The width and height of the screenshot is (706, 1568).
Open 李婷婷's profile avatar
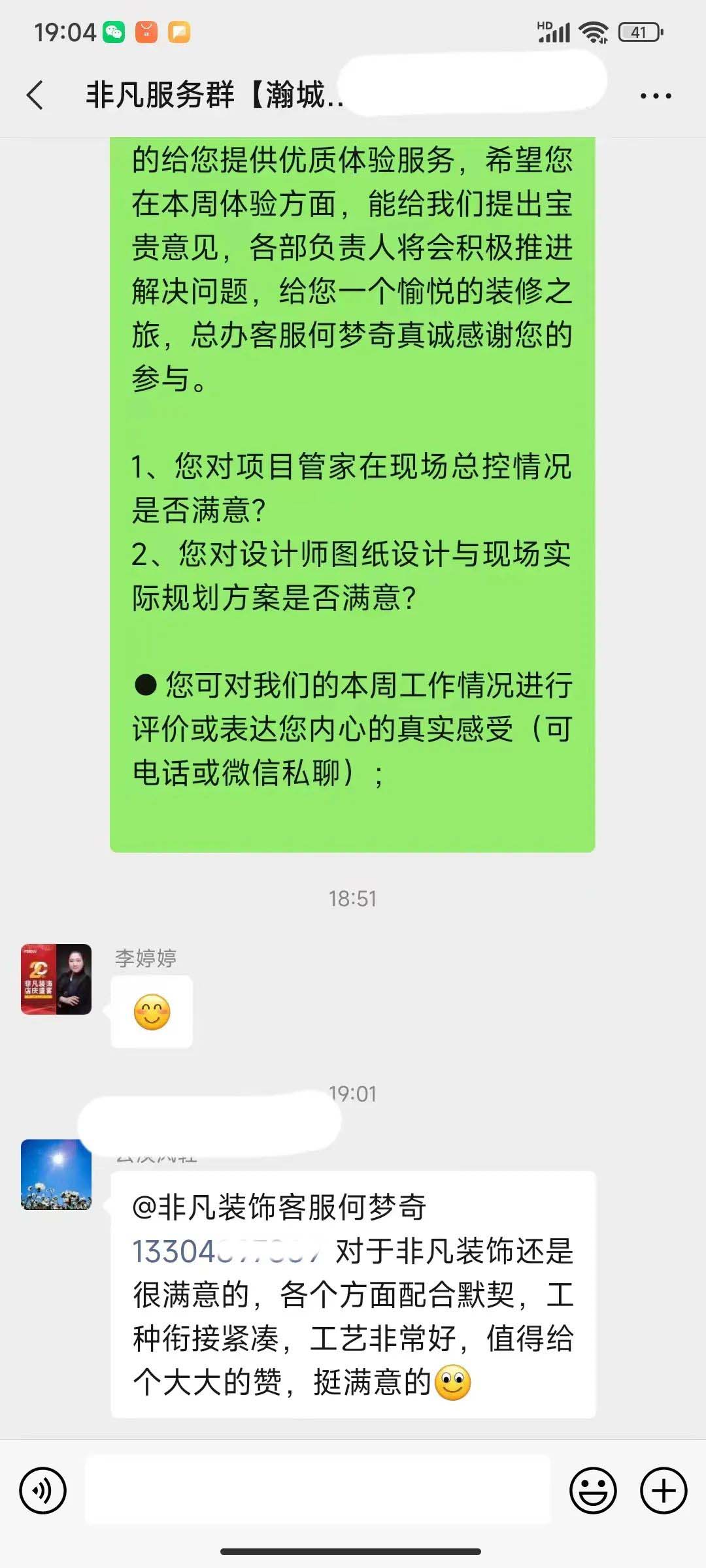(56, 979)
